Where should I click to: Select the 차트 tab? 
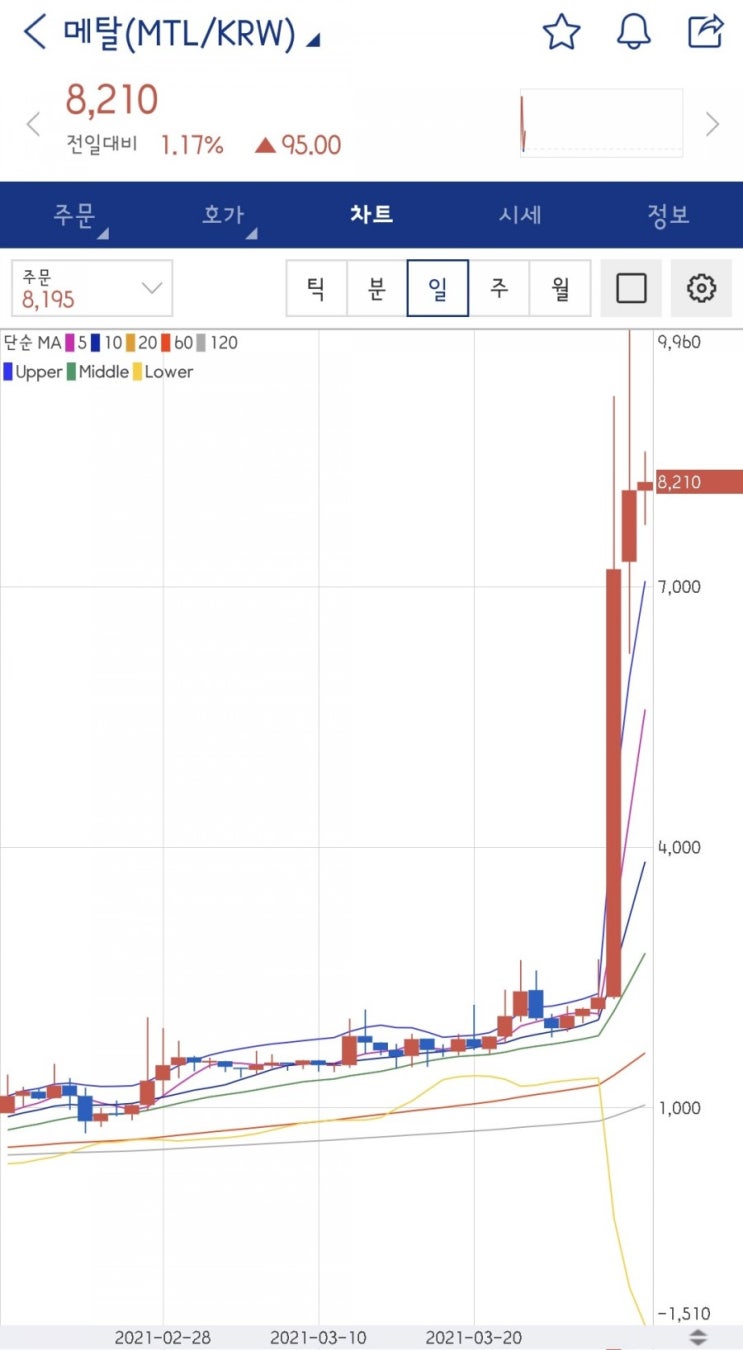tap(371, 215)
